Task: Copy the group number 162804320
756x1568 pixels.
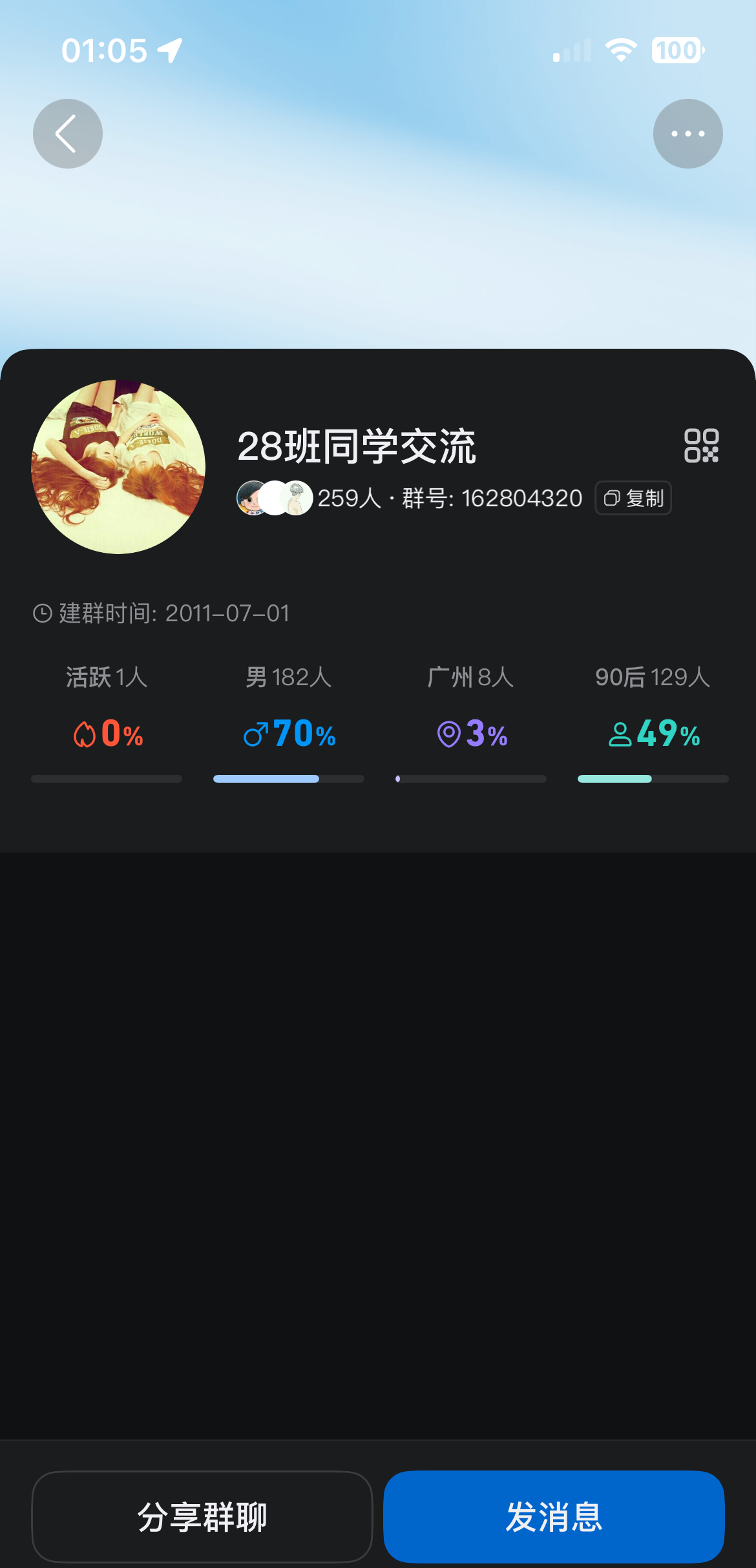Action: [x=633, y=498]
